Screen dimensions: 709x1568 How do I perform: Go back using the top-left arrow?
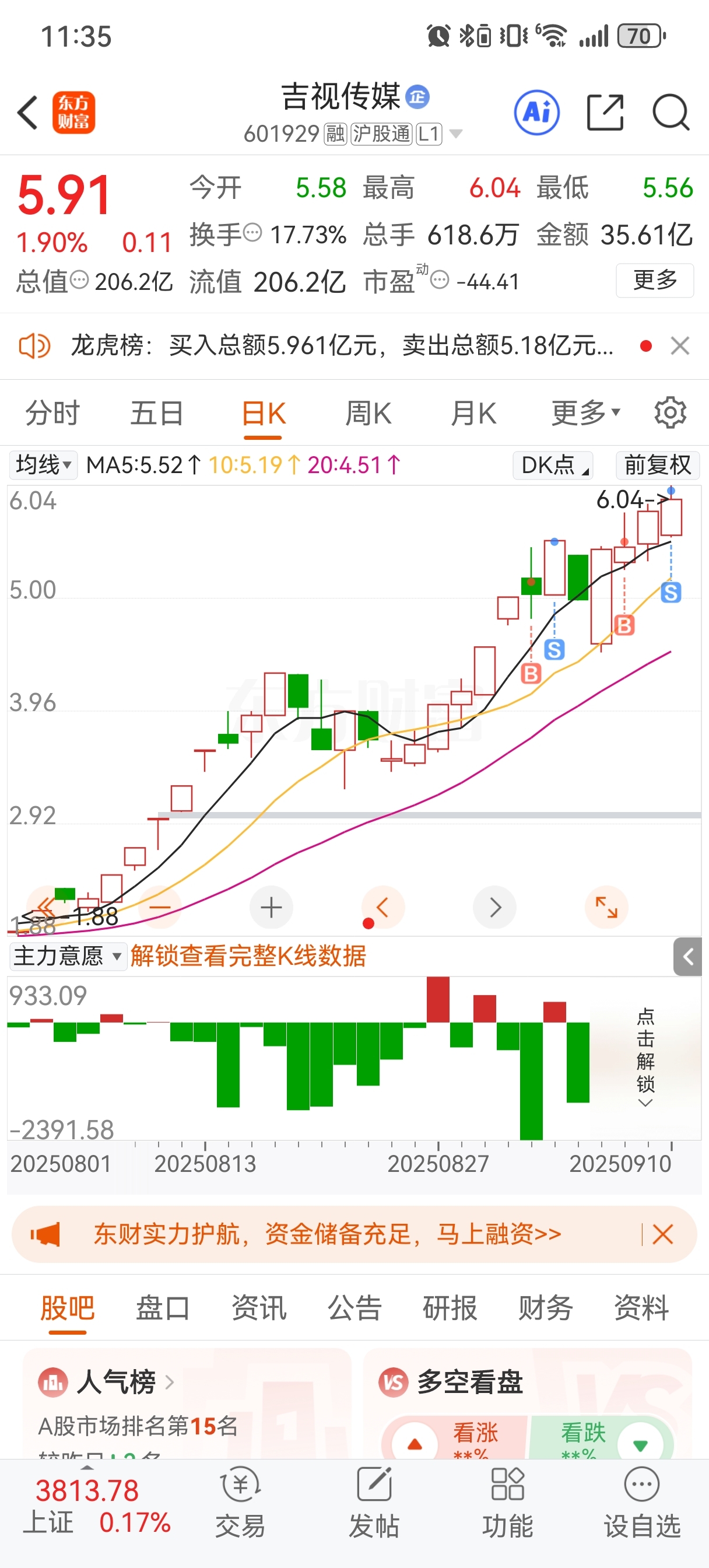point(27,113)
